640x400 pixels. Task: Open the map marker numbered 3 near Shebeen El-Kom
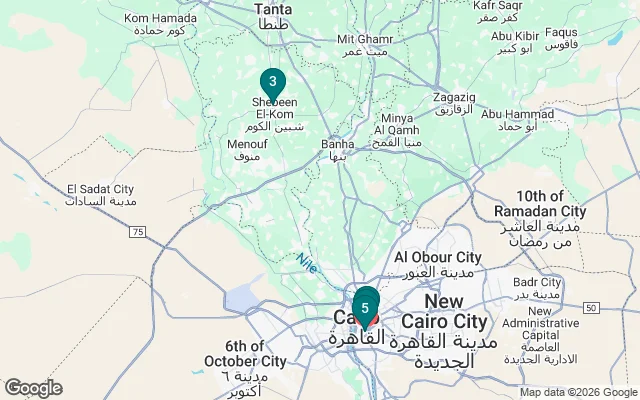click(x=272, y=82)
